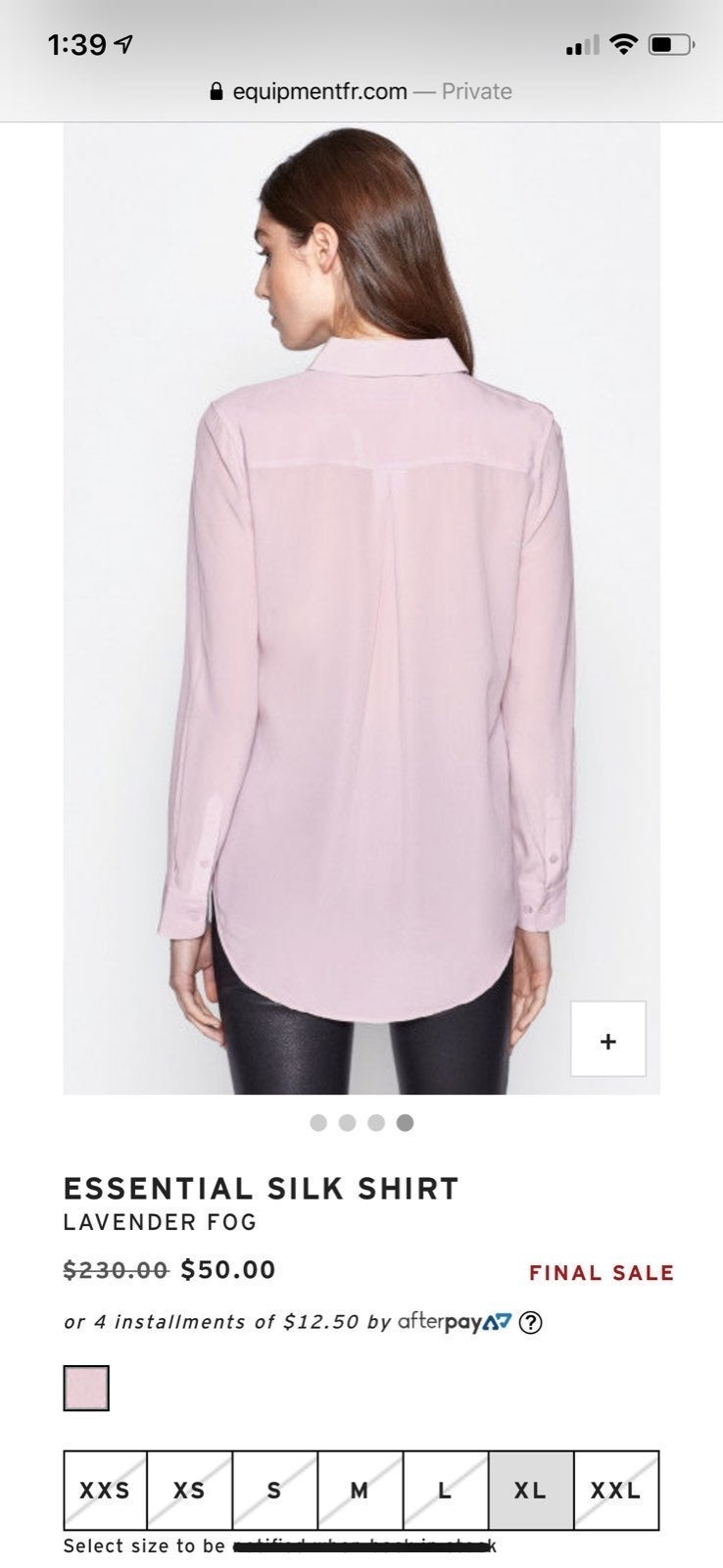Jump to first image via page dot

point(318,1123)
